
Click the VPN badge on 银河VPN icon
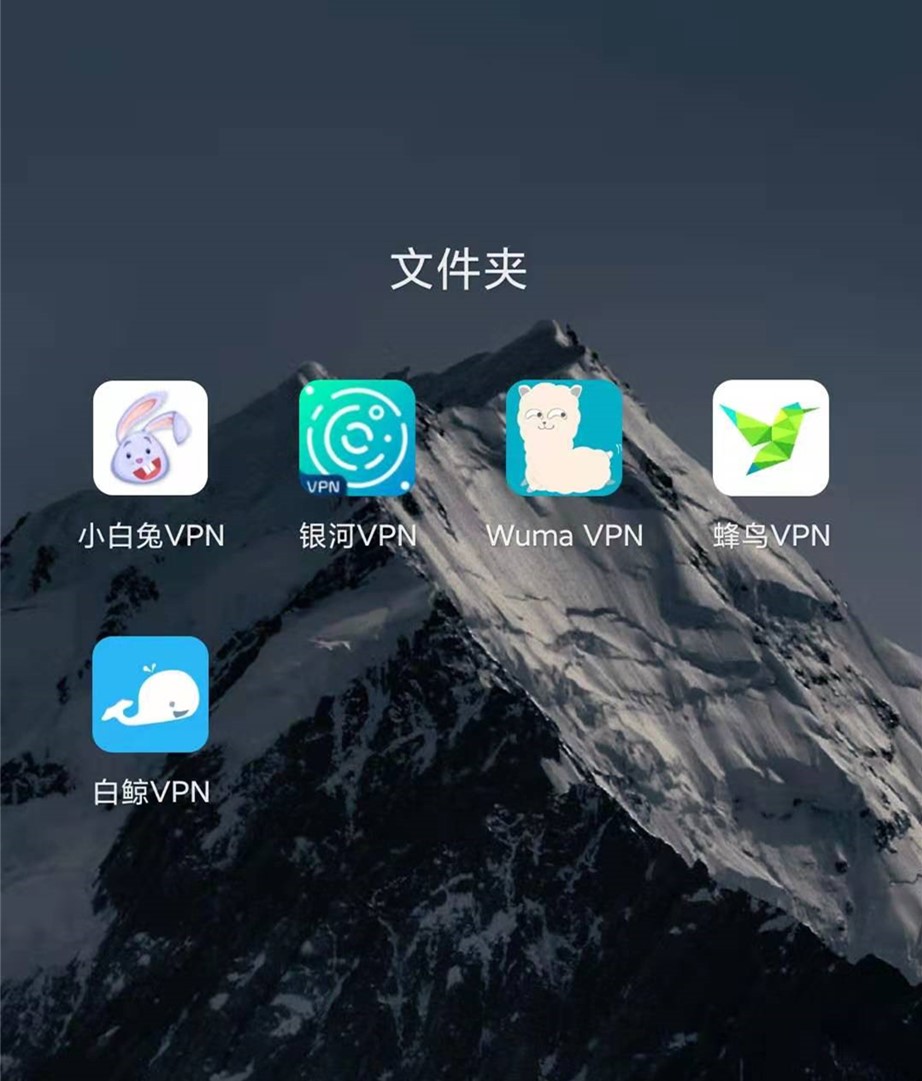click(x=322, y=486)
